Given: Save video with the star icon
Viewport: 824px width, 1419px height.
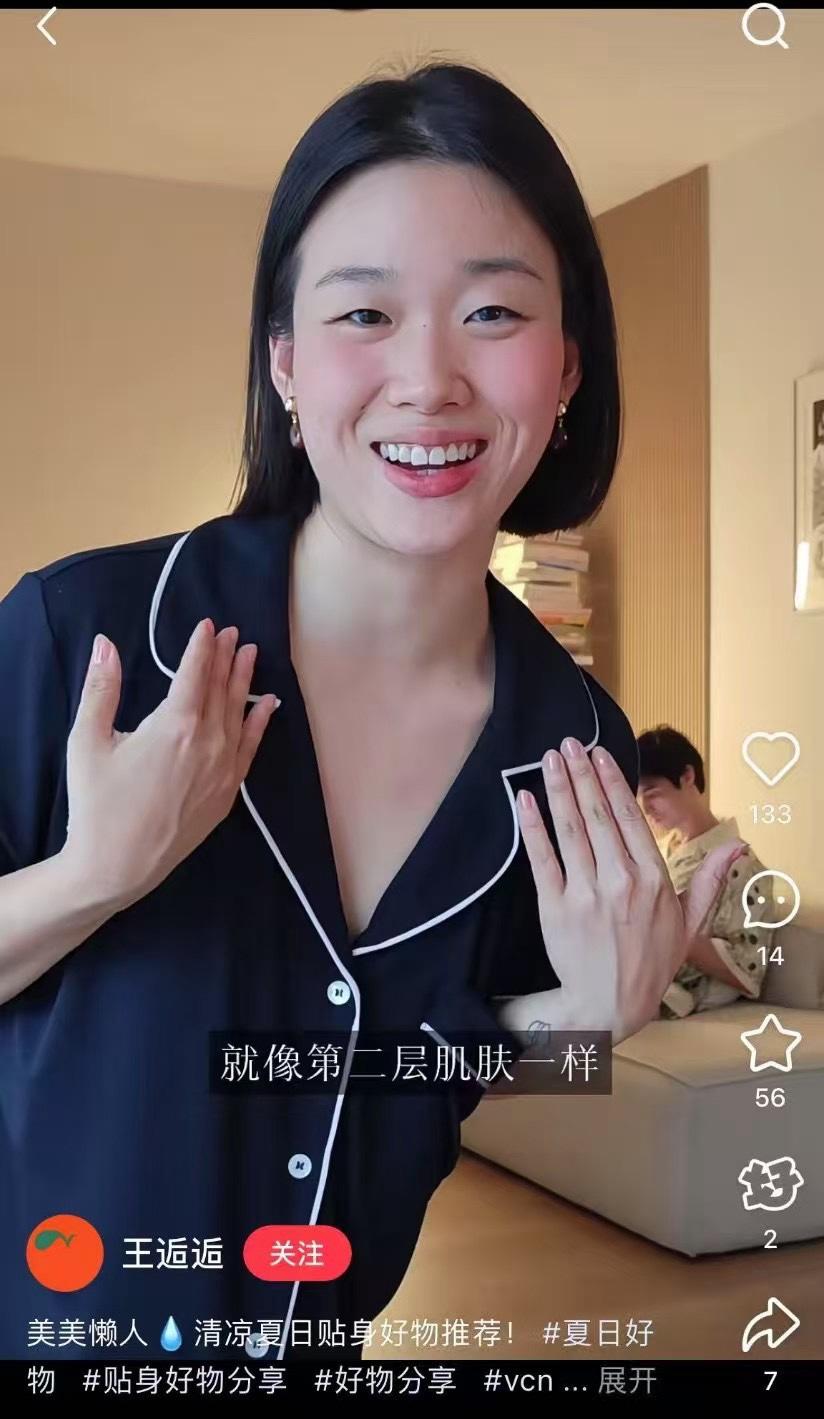Looking at the screenshot, I should (x=770, y=1043).
